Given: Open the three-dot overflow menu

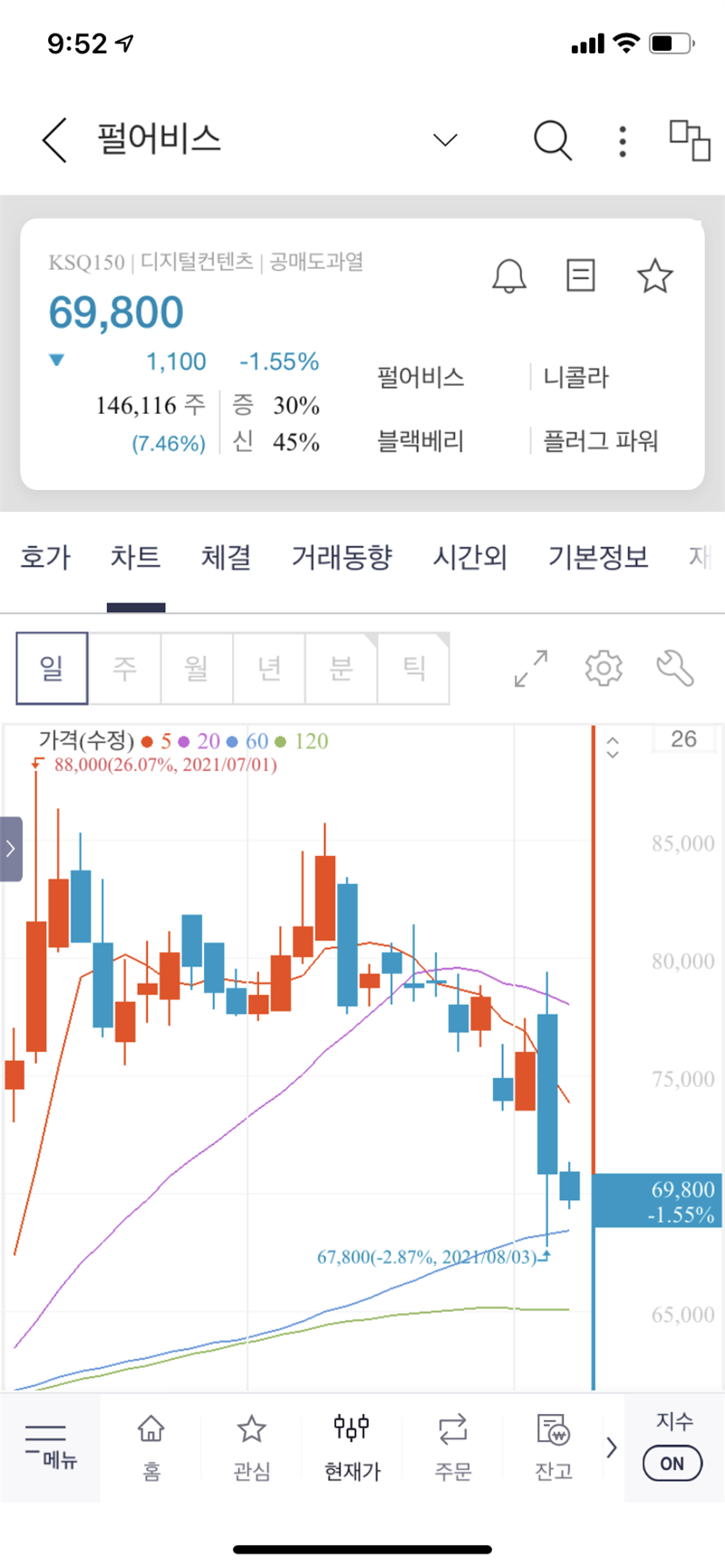Looking at the screenshot, I should (x=622, y=141).
